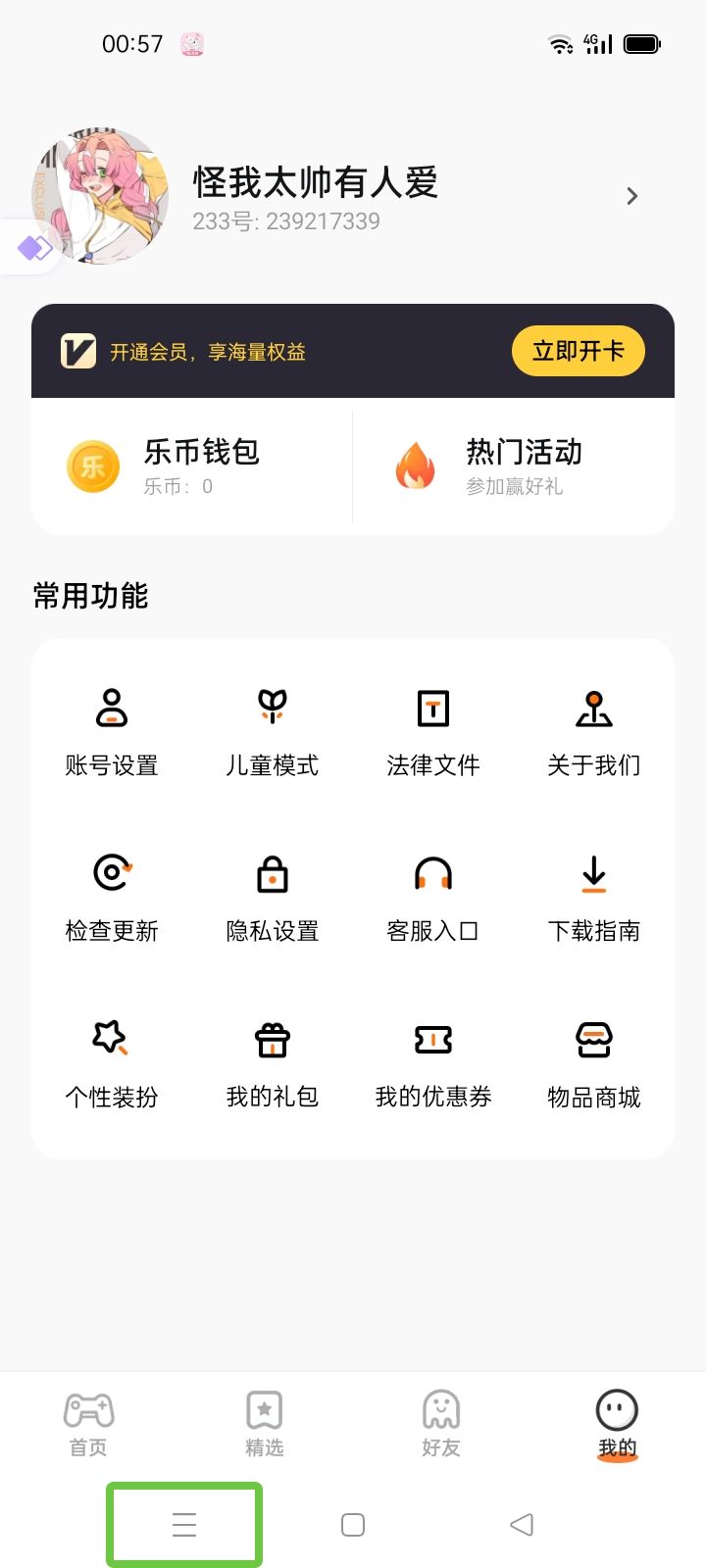
Task: Open the 关于我们 page
Action: [594, 730]
